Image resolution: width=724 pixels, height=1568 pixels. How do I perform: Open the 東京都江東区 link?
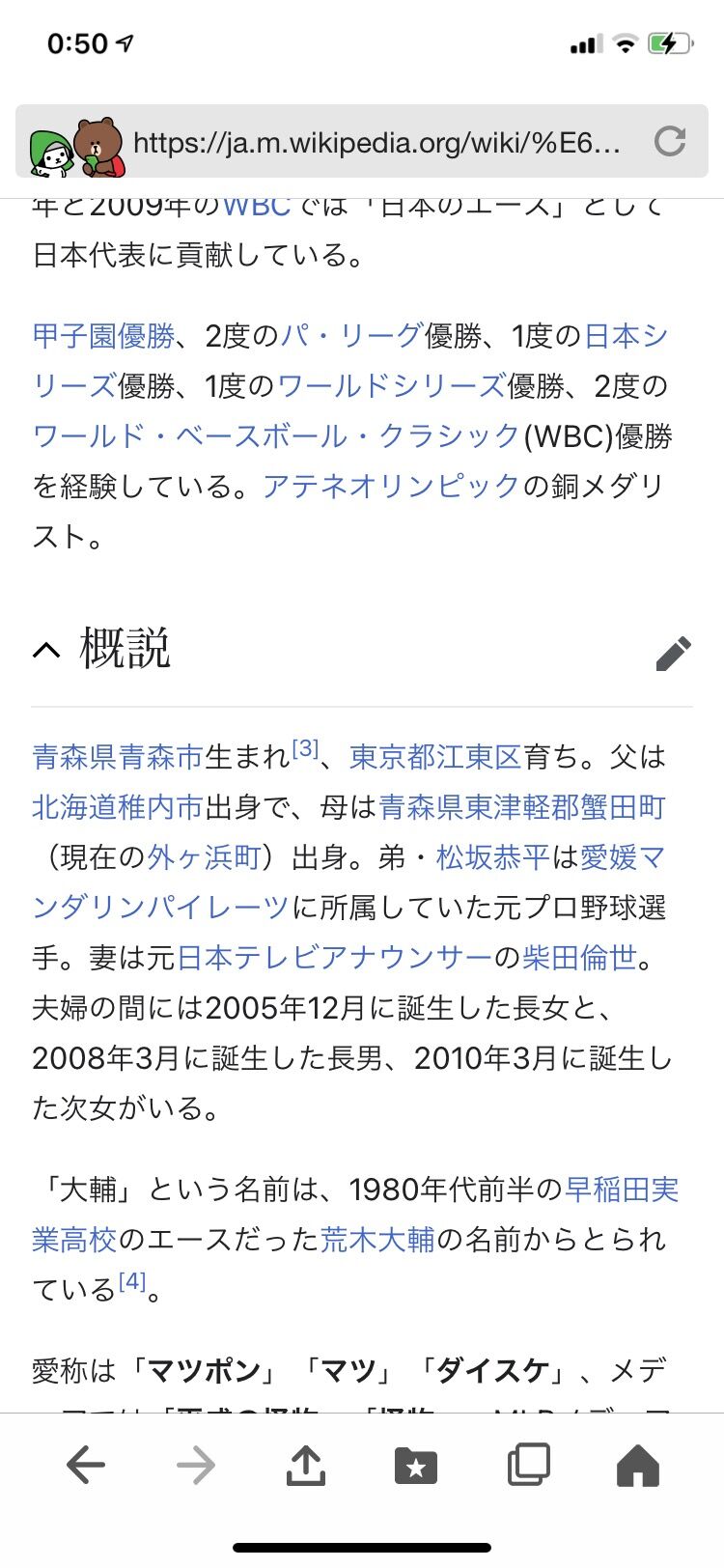pos(434,757)
